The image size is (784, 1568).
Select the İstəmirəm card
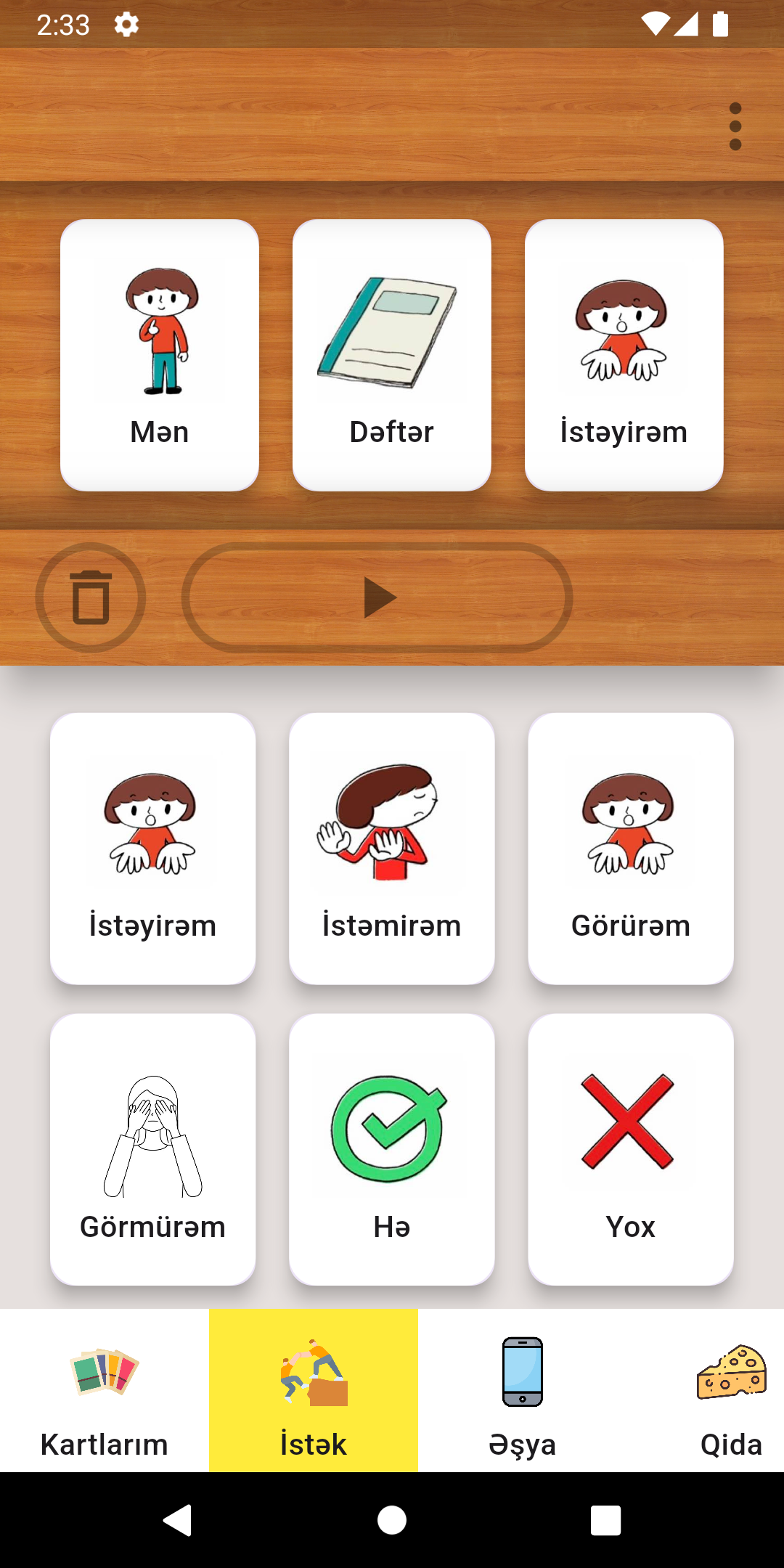tap(392, 849)
